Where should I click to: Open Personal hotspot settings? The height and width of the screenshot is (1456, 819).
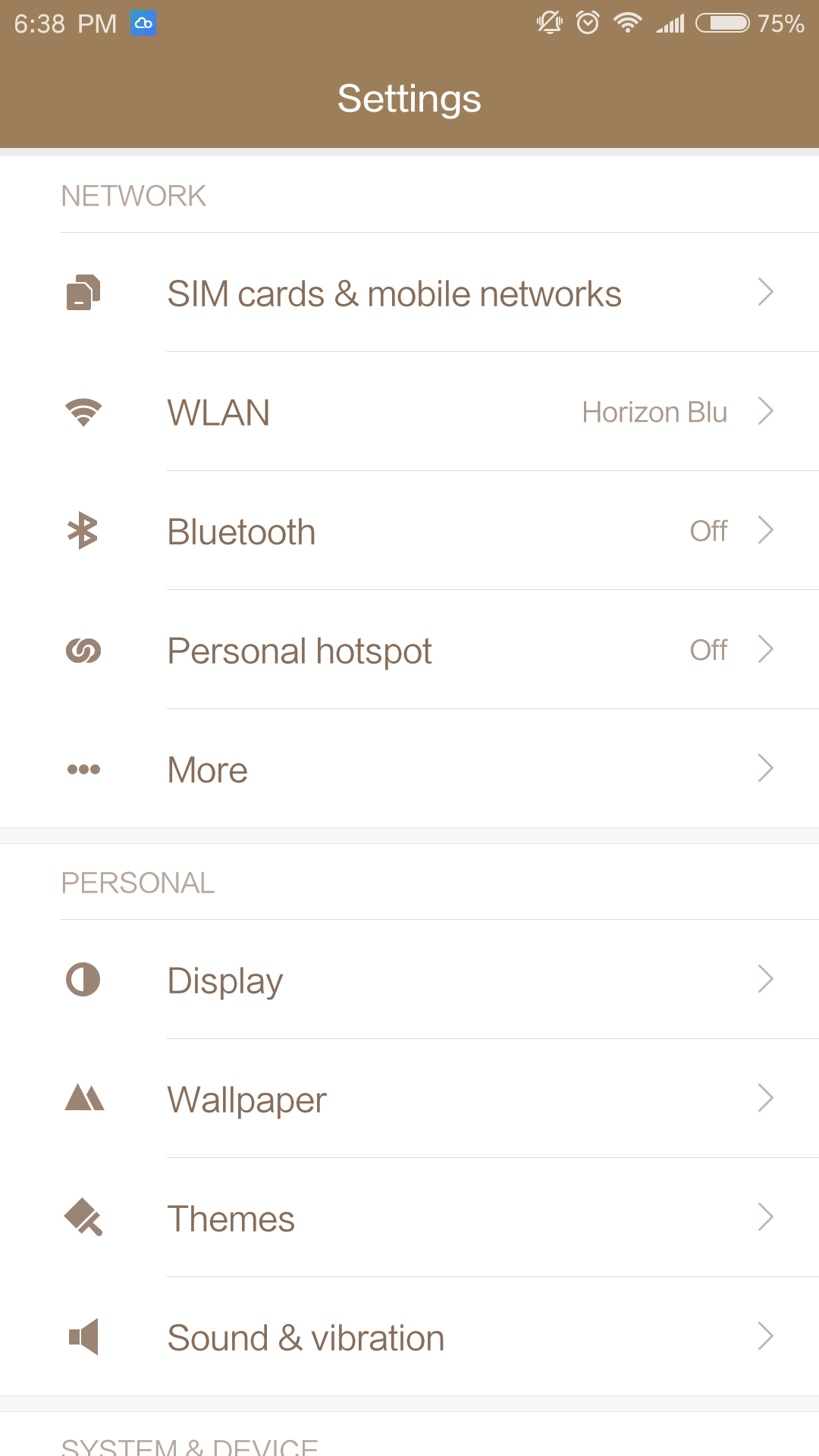point(409,650)
